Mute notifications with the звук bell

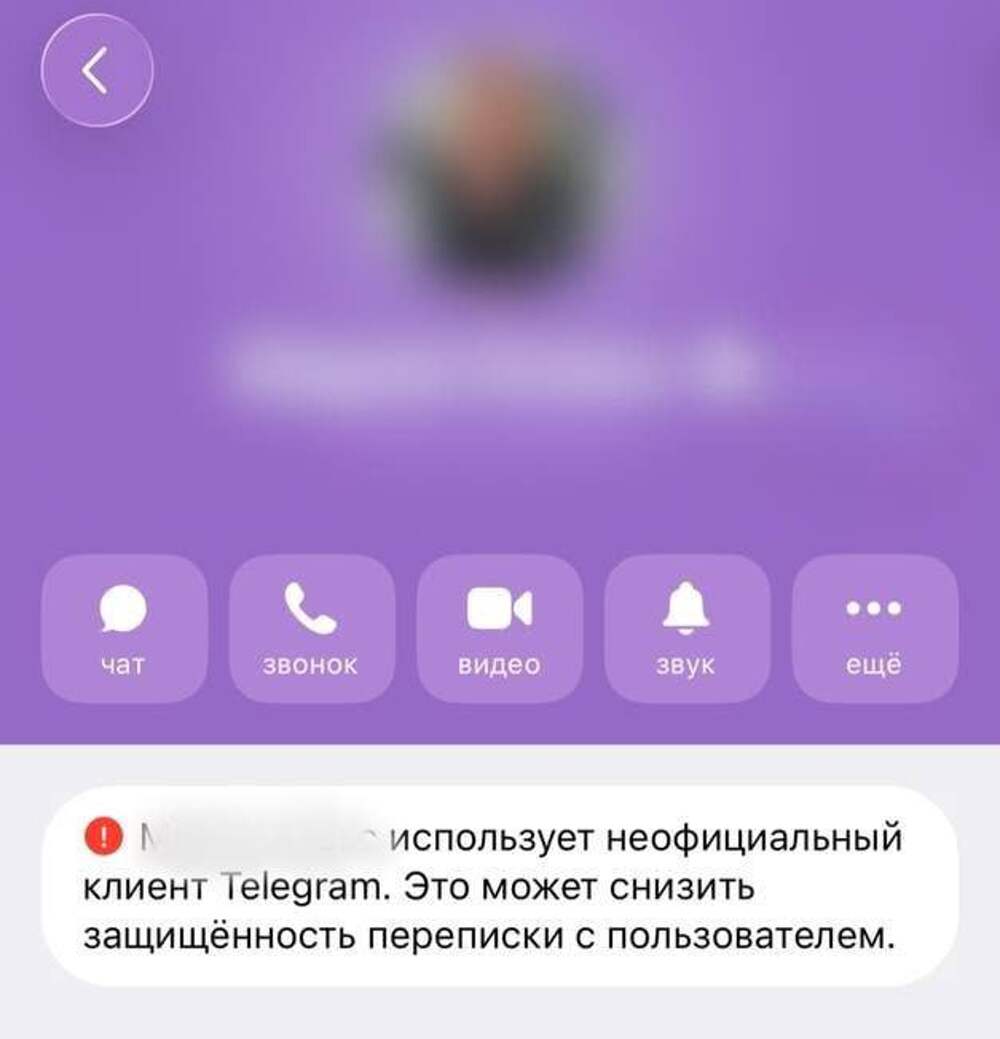tap(687, 628)
